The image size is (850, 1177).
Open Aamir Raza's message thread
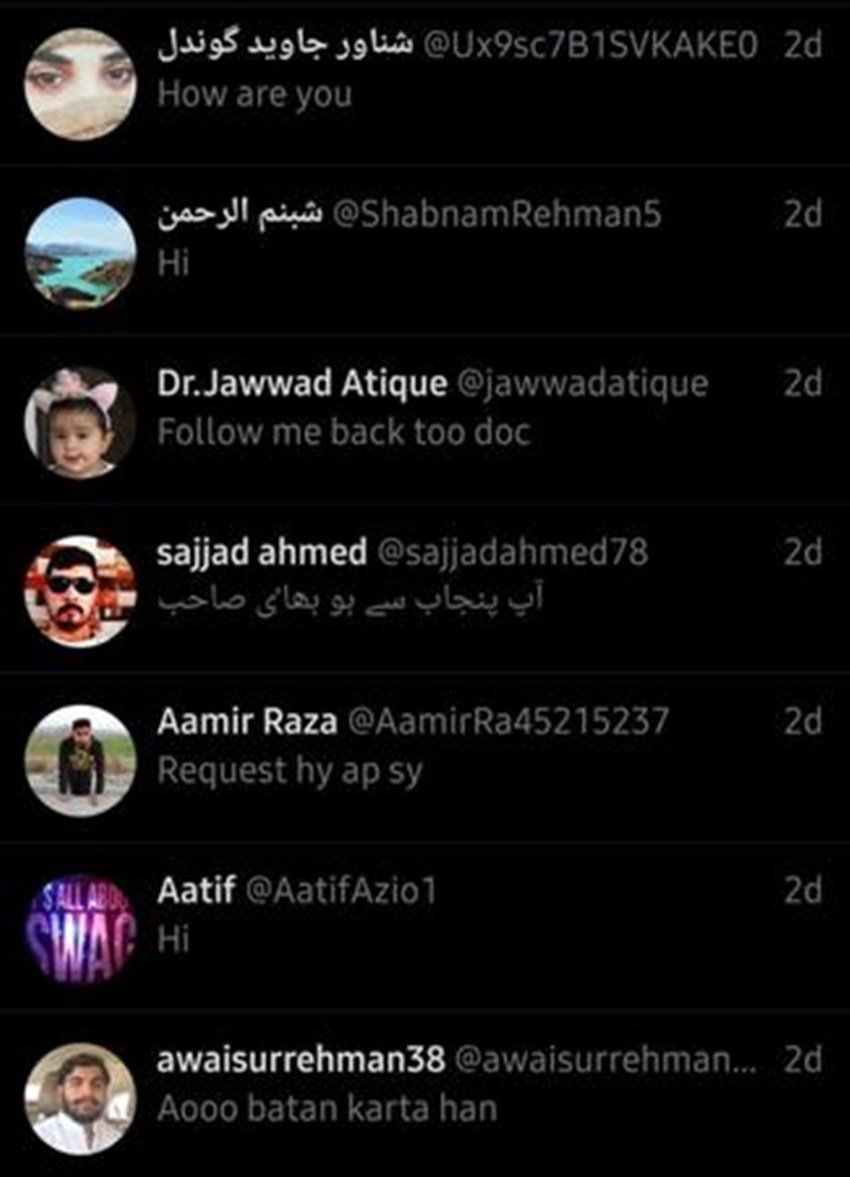(425, 758)
